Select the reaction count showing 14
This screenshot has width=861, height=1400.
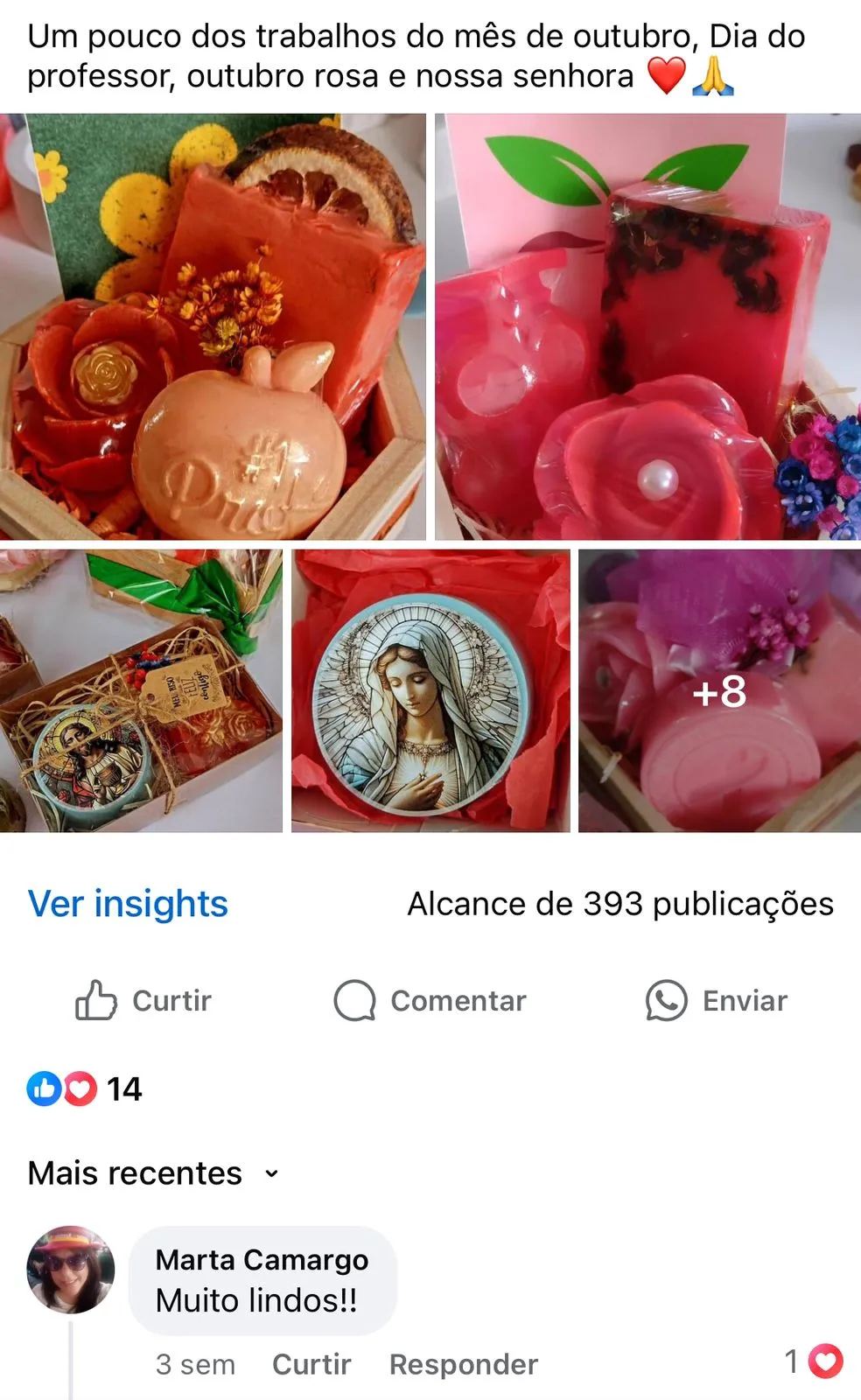pos(125,1089)
